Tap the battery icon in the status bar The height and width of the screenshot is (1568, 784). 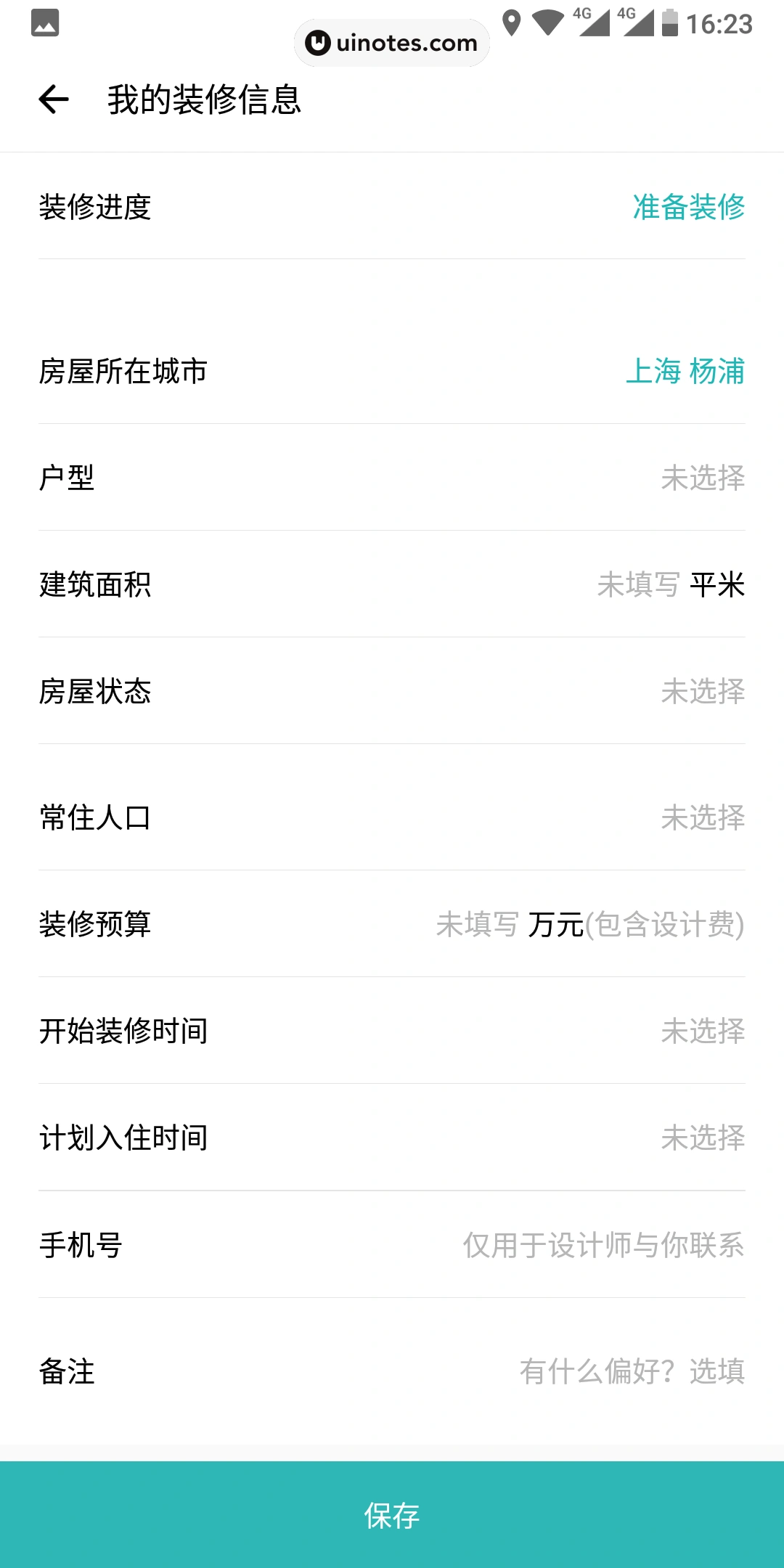[669, 23]
